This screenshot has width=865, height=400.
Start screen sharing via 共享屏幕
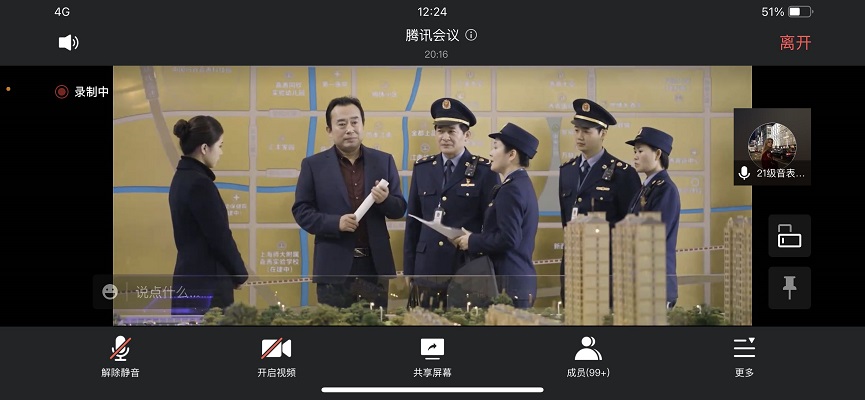click(432, 356)
